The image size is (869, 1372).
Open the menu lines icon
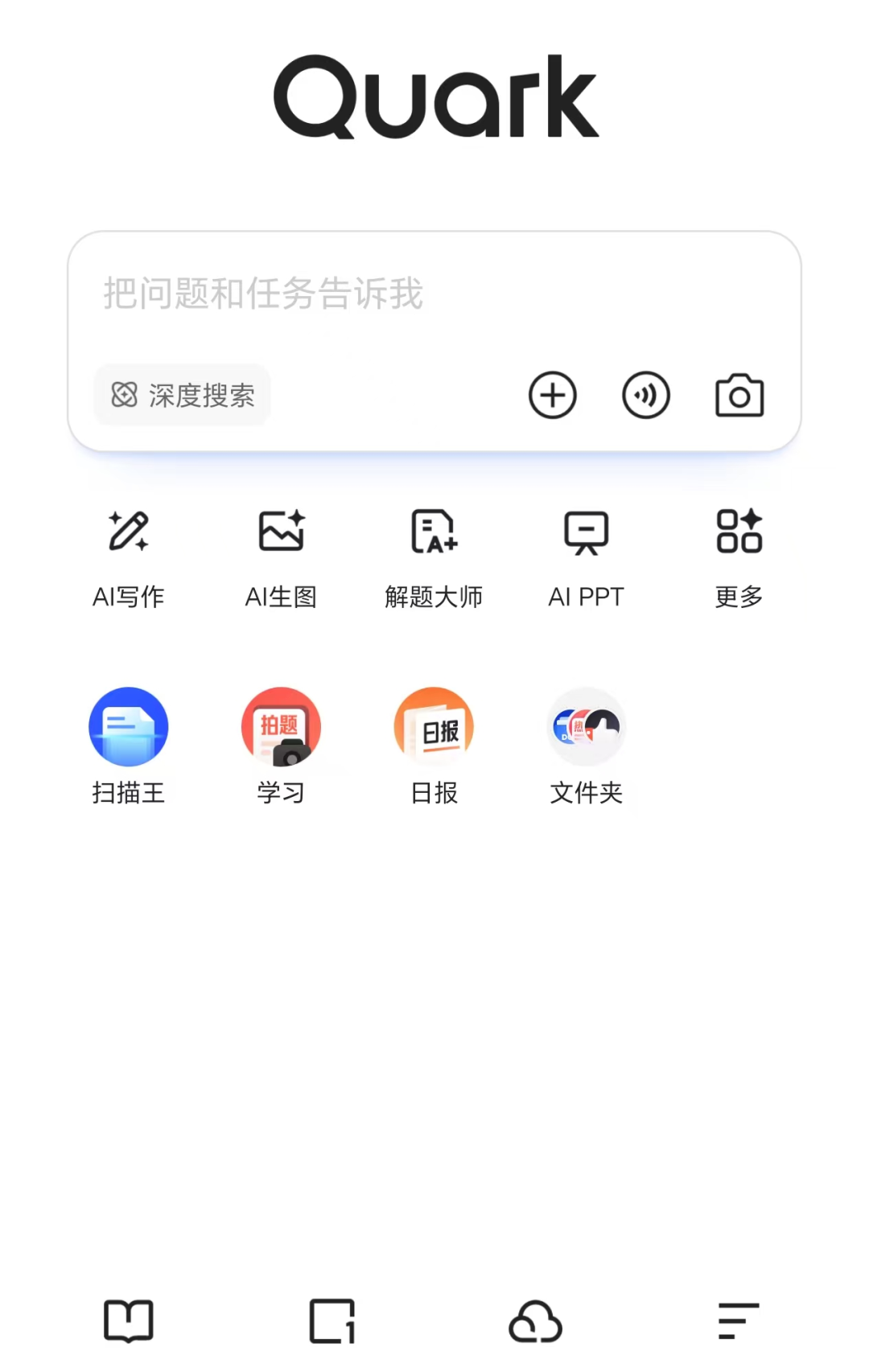click(x=739, y=1321)
